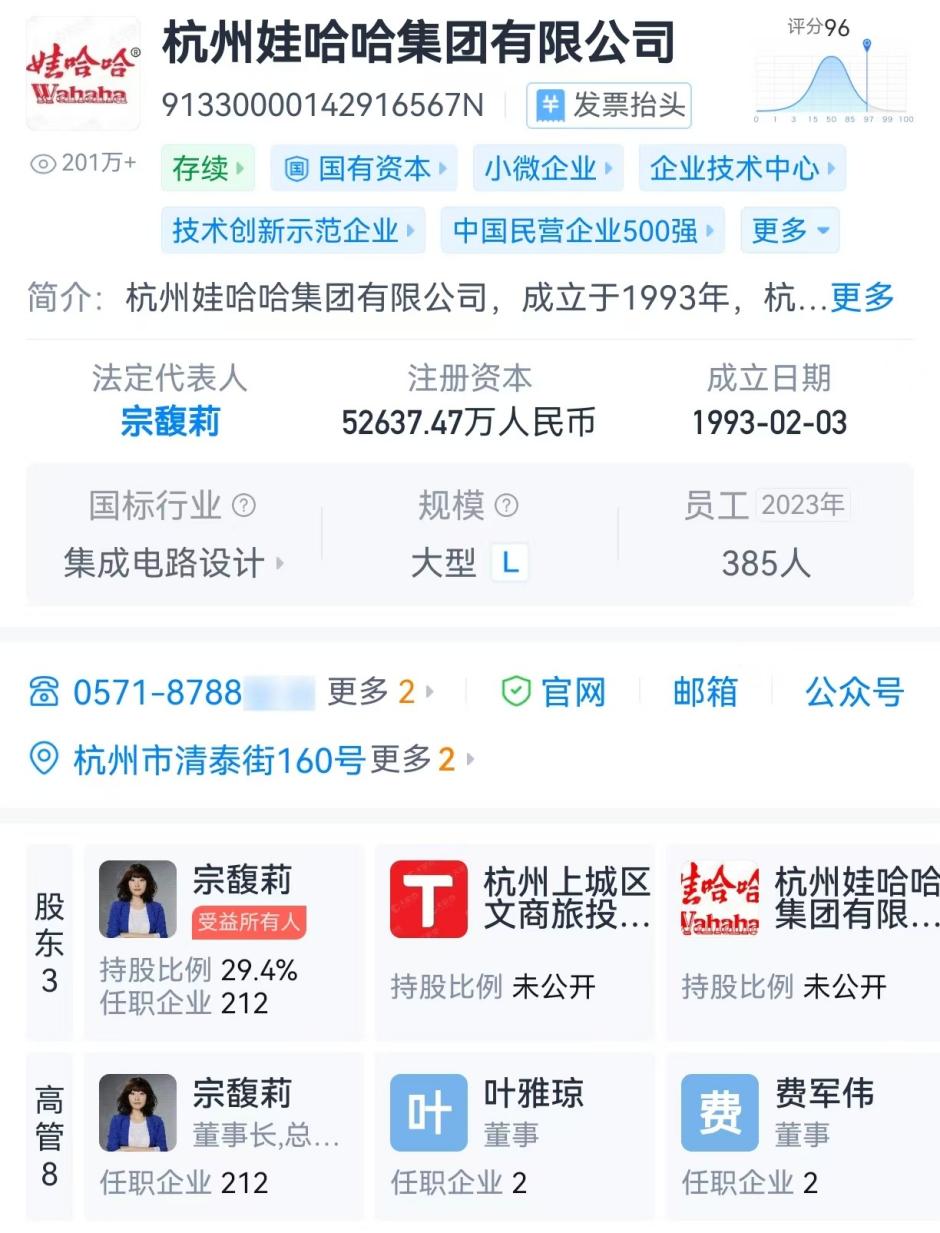Open the 国有资本 tag
The image size is (940, 1233).
[364, 169]
